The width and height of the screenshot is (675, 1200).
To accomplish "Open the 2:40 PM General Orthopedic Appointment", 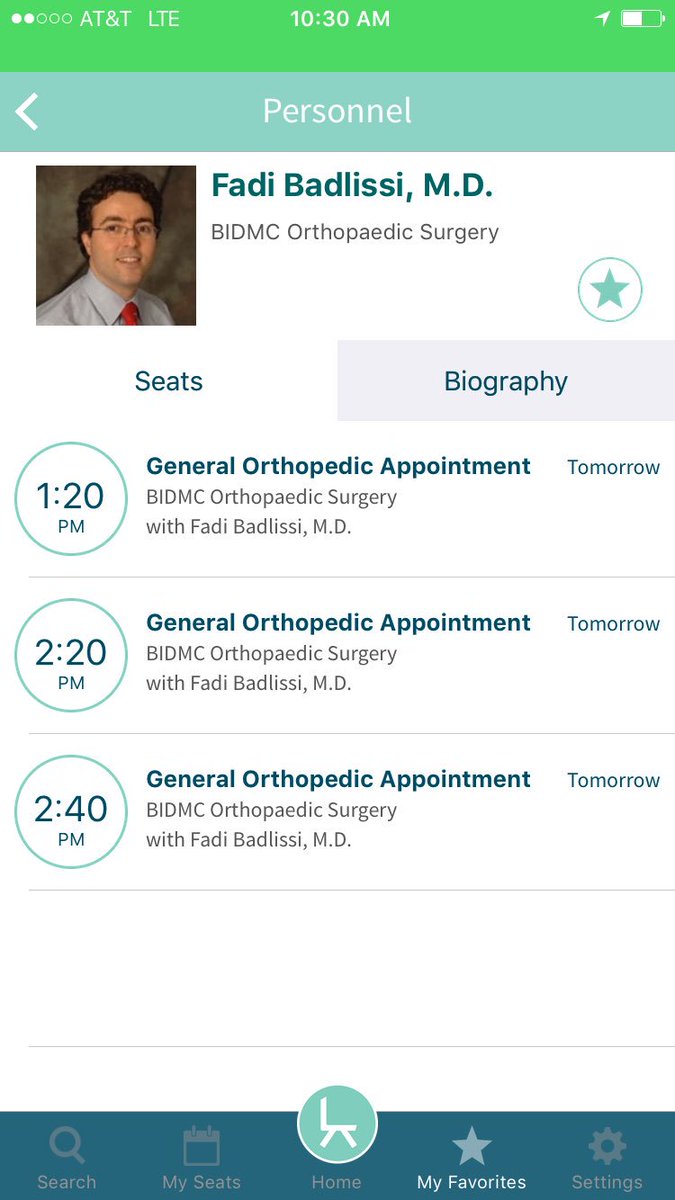I will [x=337, y=812].
